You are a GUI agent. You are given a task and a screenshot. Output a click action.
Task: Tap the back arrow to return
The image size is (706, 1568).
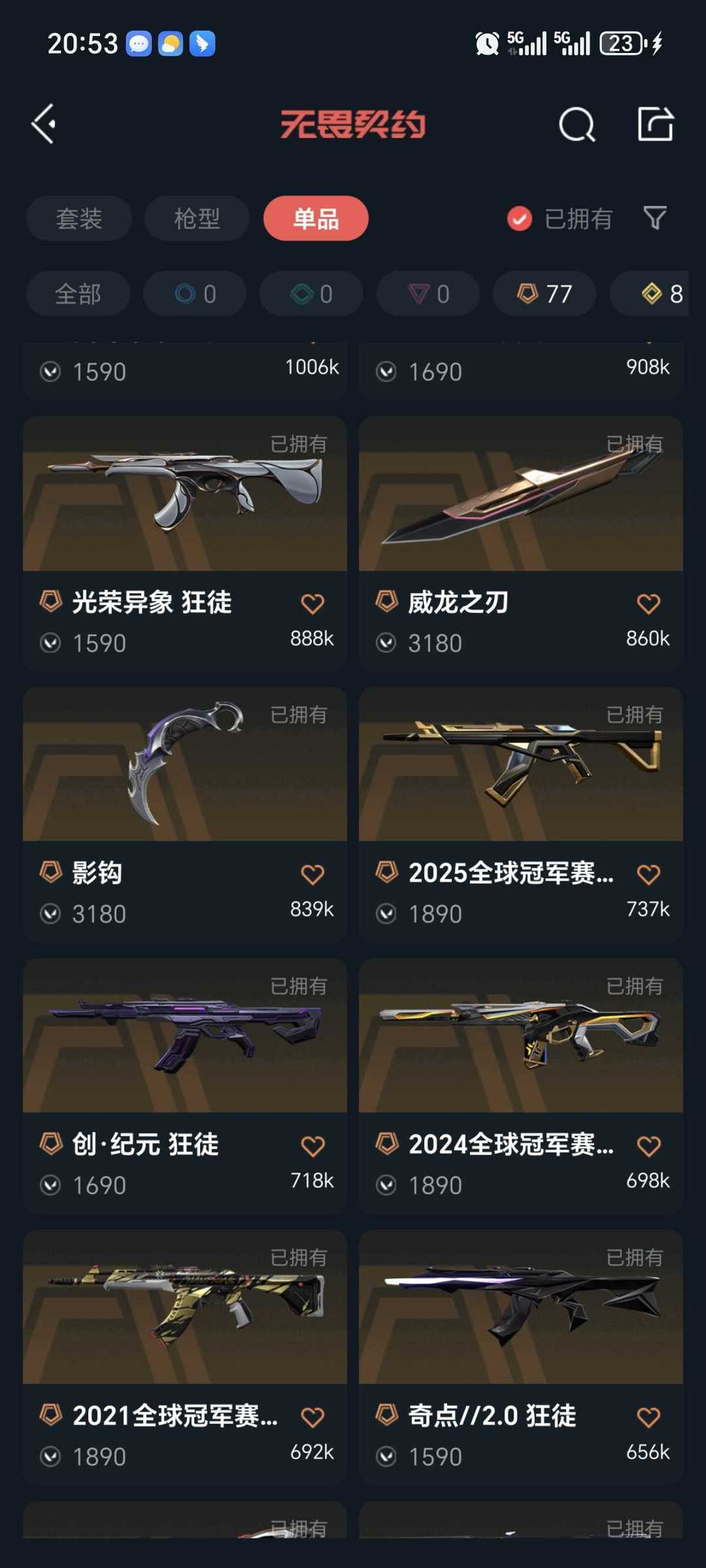click(43, 124)
